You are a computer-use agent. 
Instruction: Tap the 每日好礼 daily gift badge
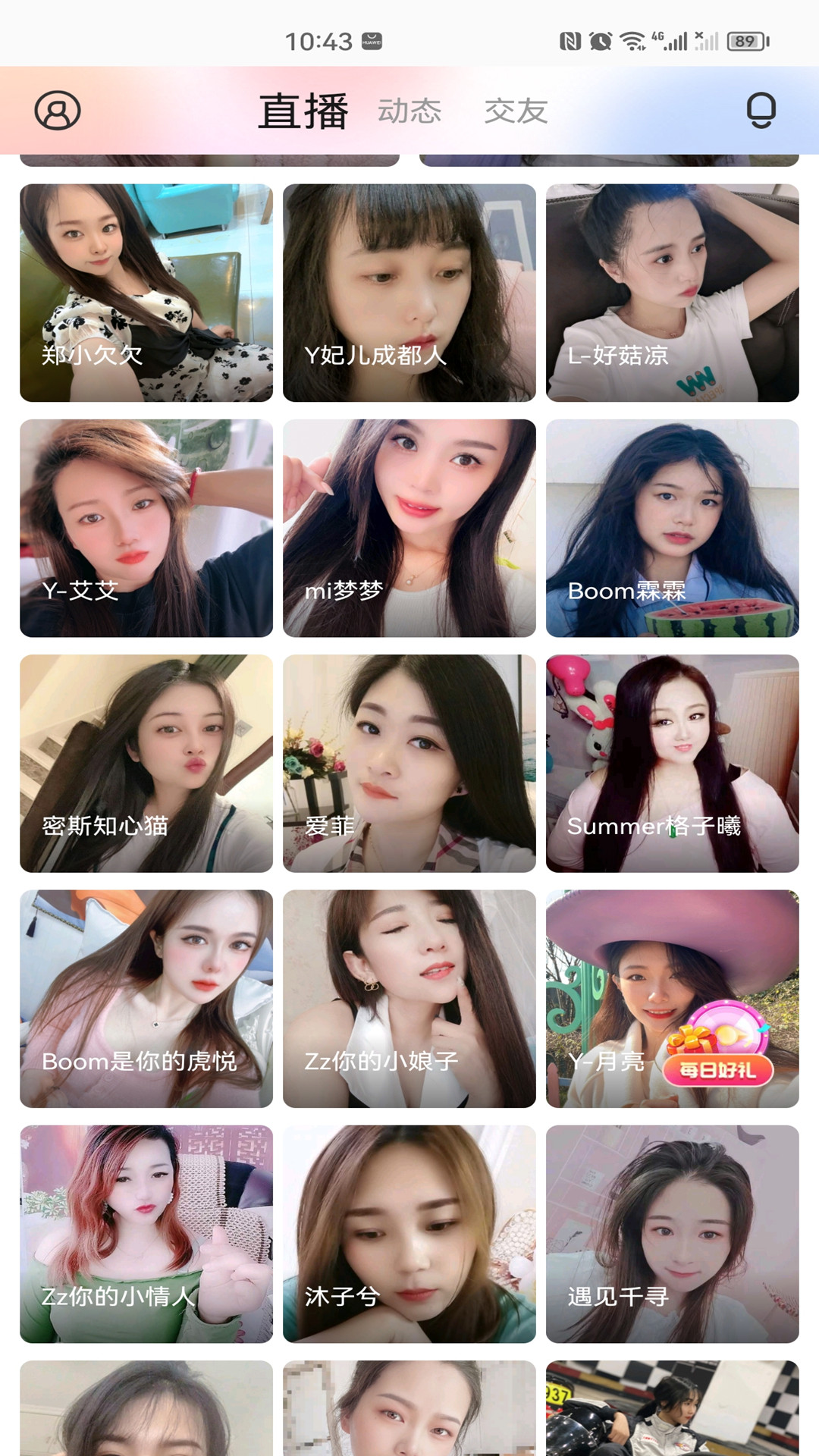718,1046
